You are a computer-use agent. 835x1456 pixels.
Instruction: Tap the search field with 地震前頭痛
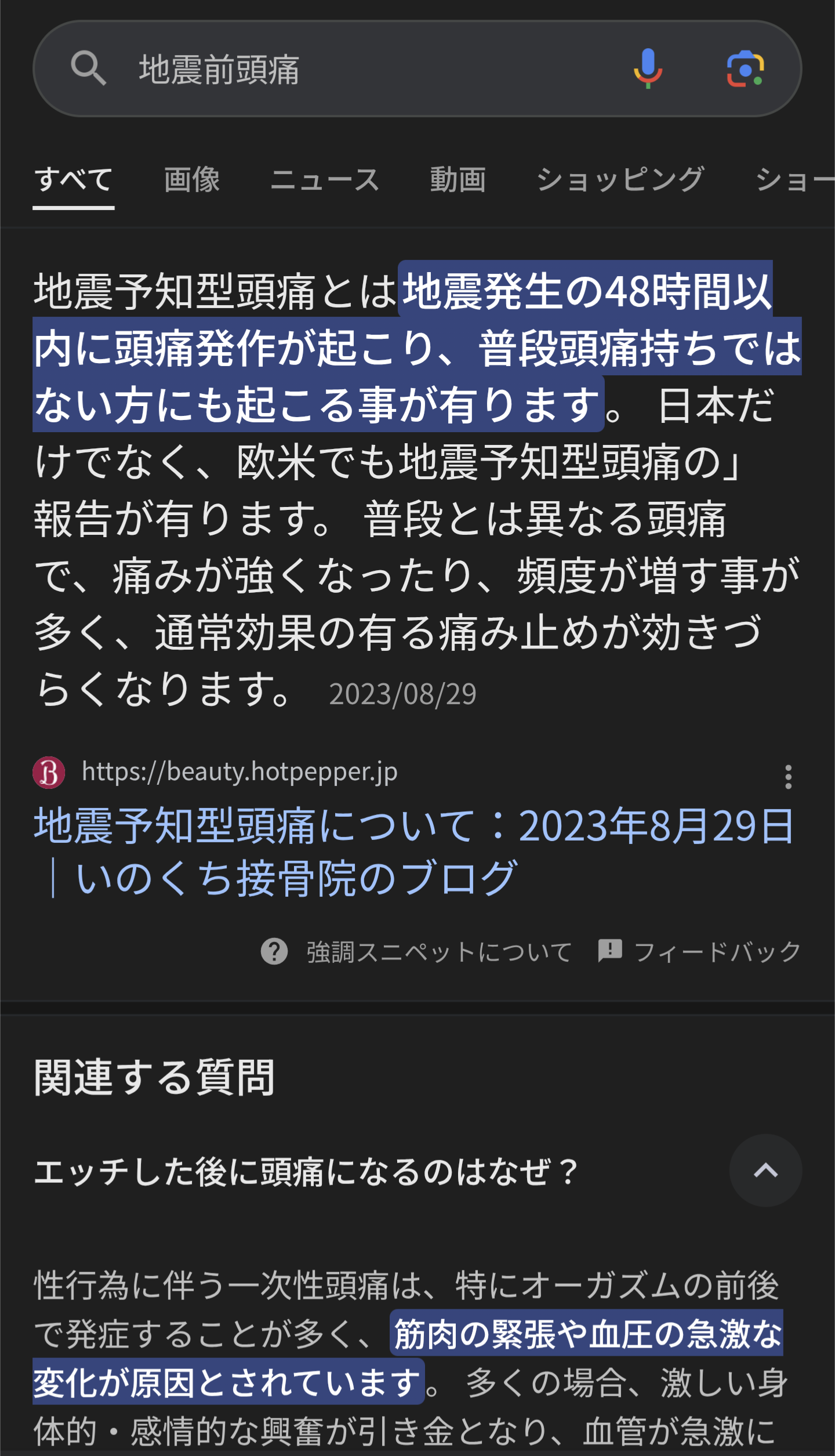coord(371,69)
